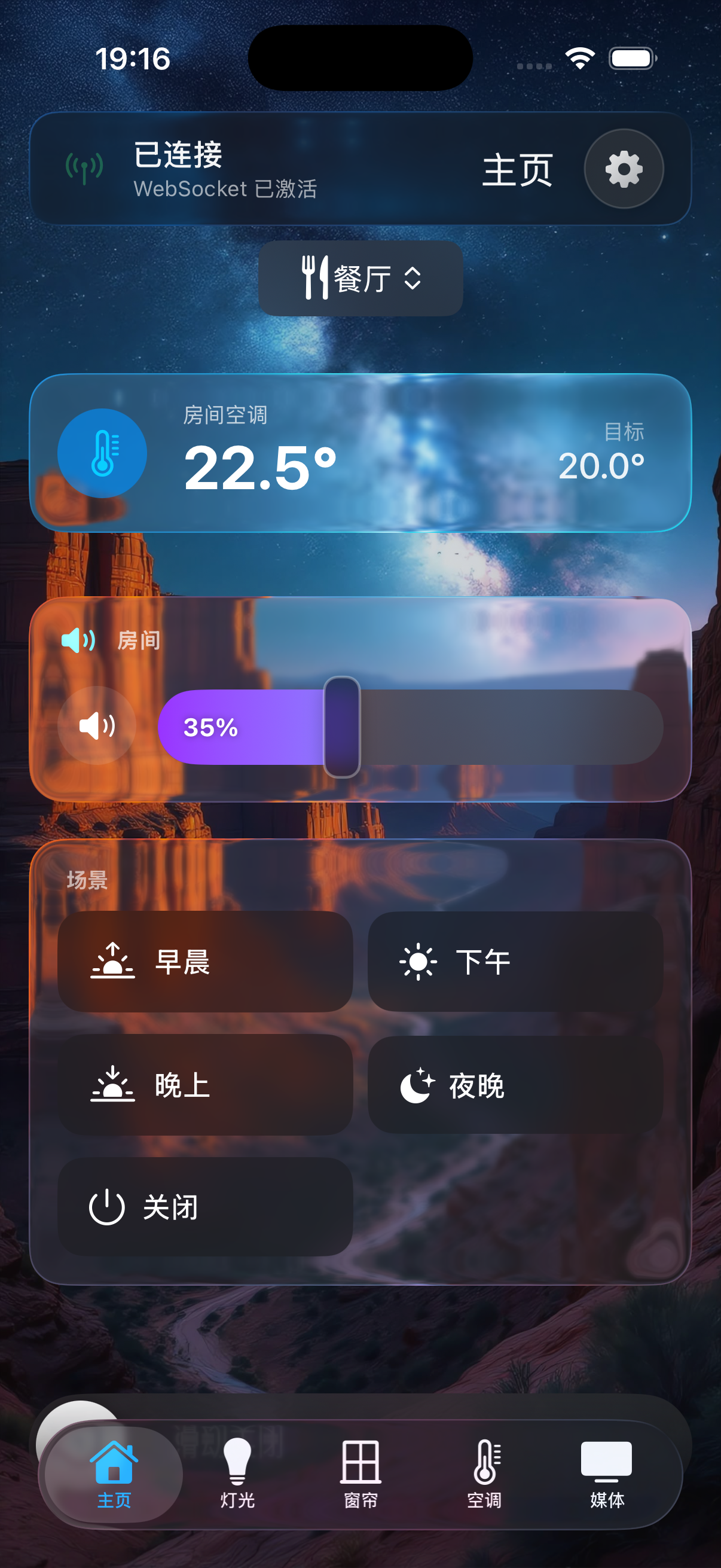Viewport: 721px width, 1568px height.
Task: Activate the 关闭 power scene
Action: point(207,1207)
